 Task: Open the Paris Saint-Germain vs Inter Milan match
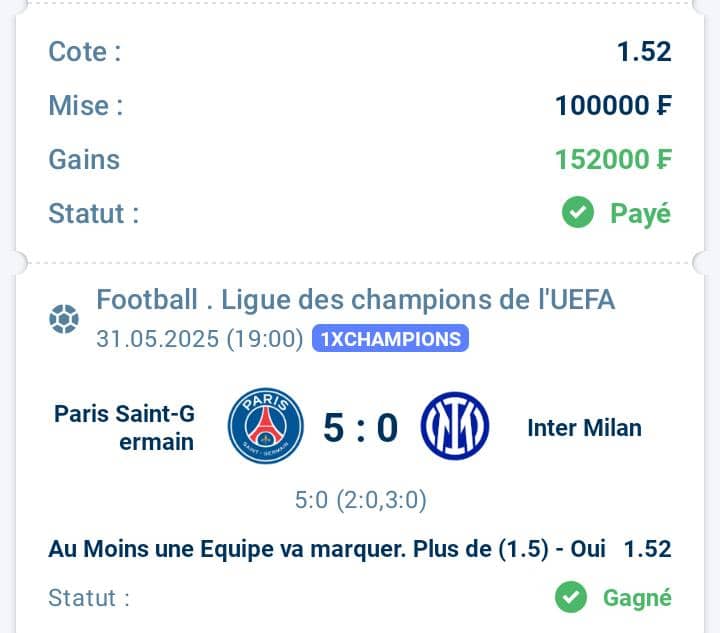(x=360, y=428)
